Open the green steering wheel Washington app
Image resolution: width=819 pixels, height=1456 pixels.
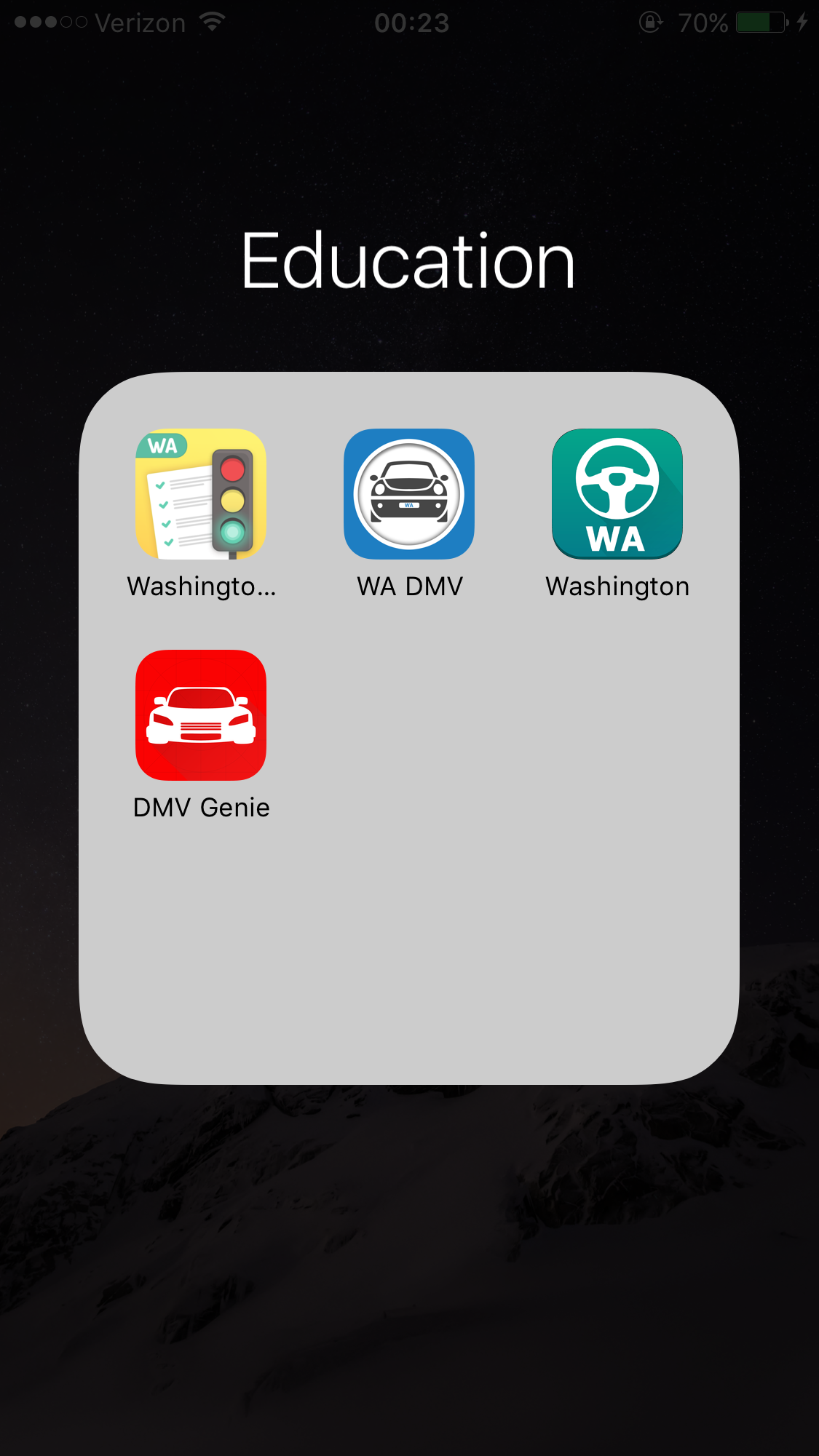click(617, 494)
